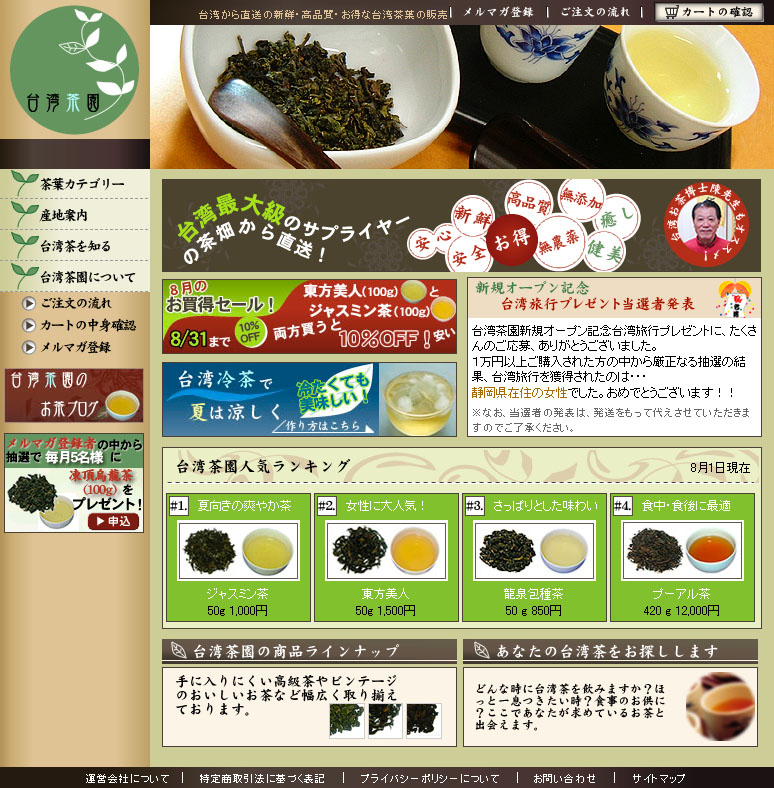
Task: Open the カートの確認 cart button
Action: pyautogui.click(x=708, y=12)
